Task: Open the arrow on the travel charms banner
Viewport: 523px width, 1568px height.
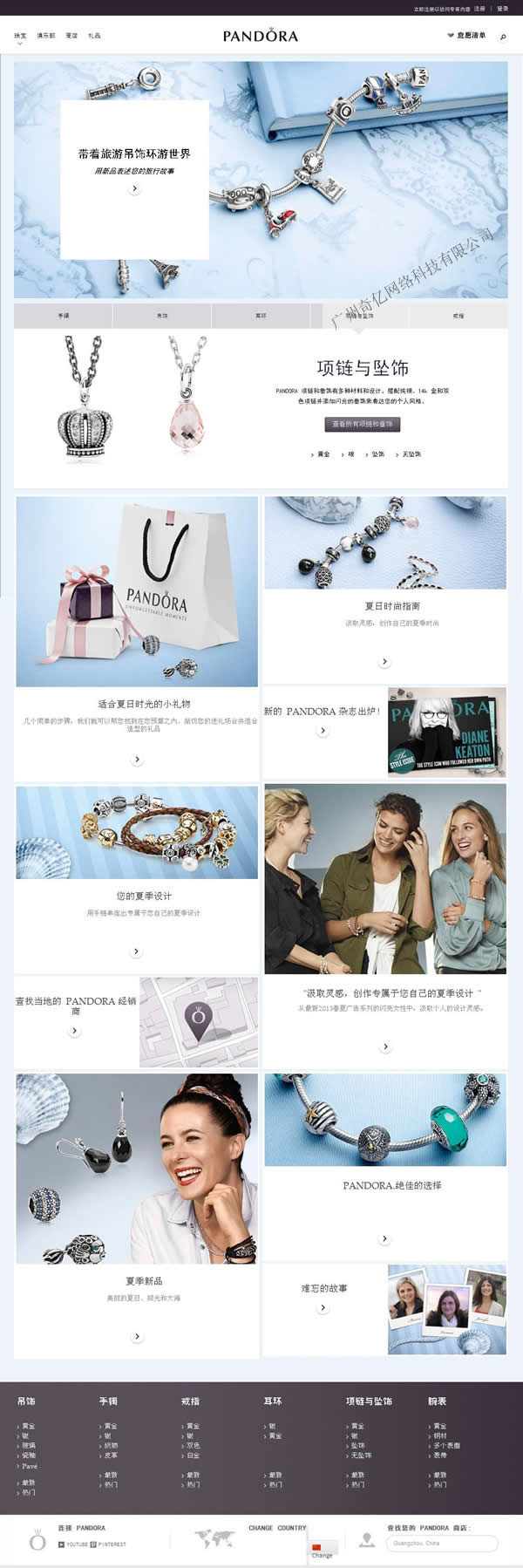Action: coord(134,188)
